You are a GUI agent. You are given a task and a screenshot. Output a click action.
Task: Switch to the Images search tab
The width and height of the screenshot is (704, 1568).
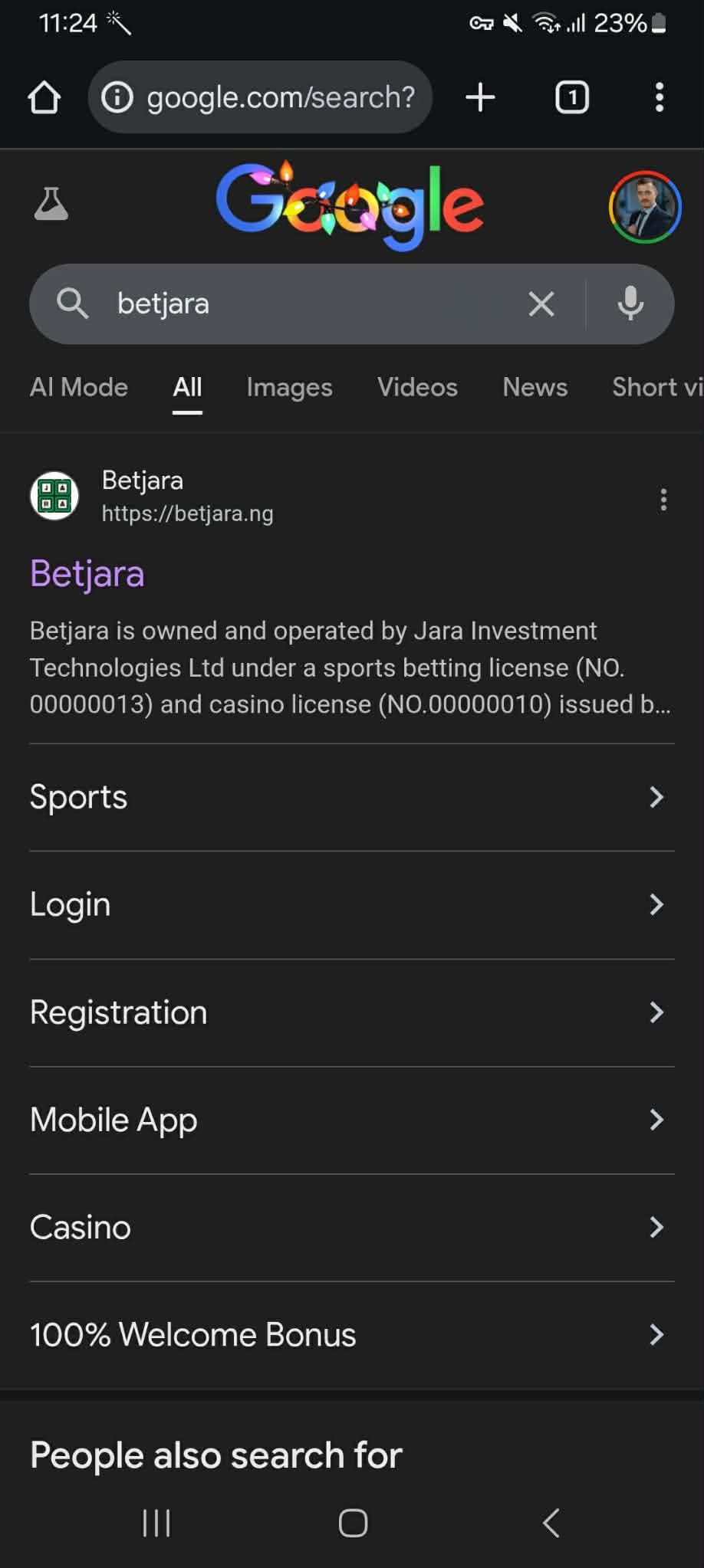pyautogui.click(x=289, y=387)
